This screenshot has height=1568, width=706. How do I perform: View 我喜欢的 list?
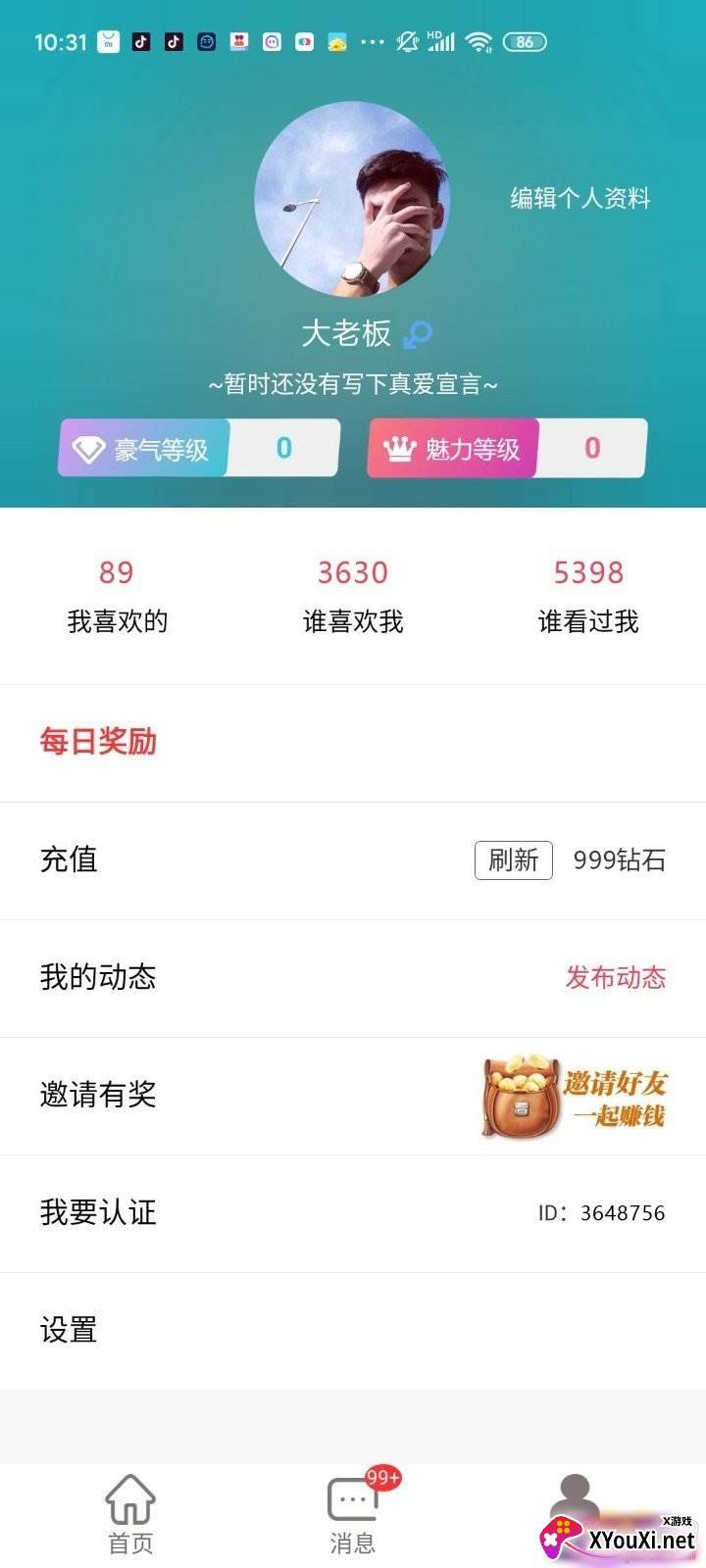click(x=117, y=596)
